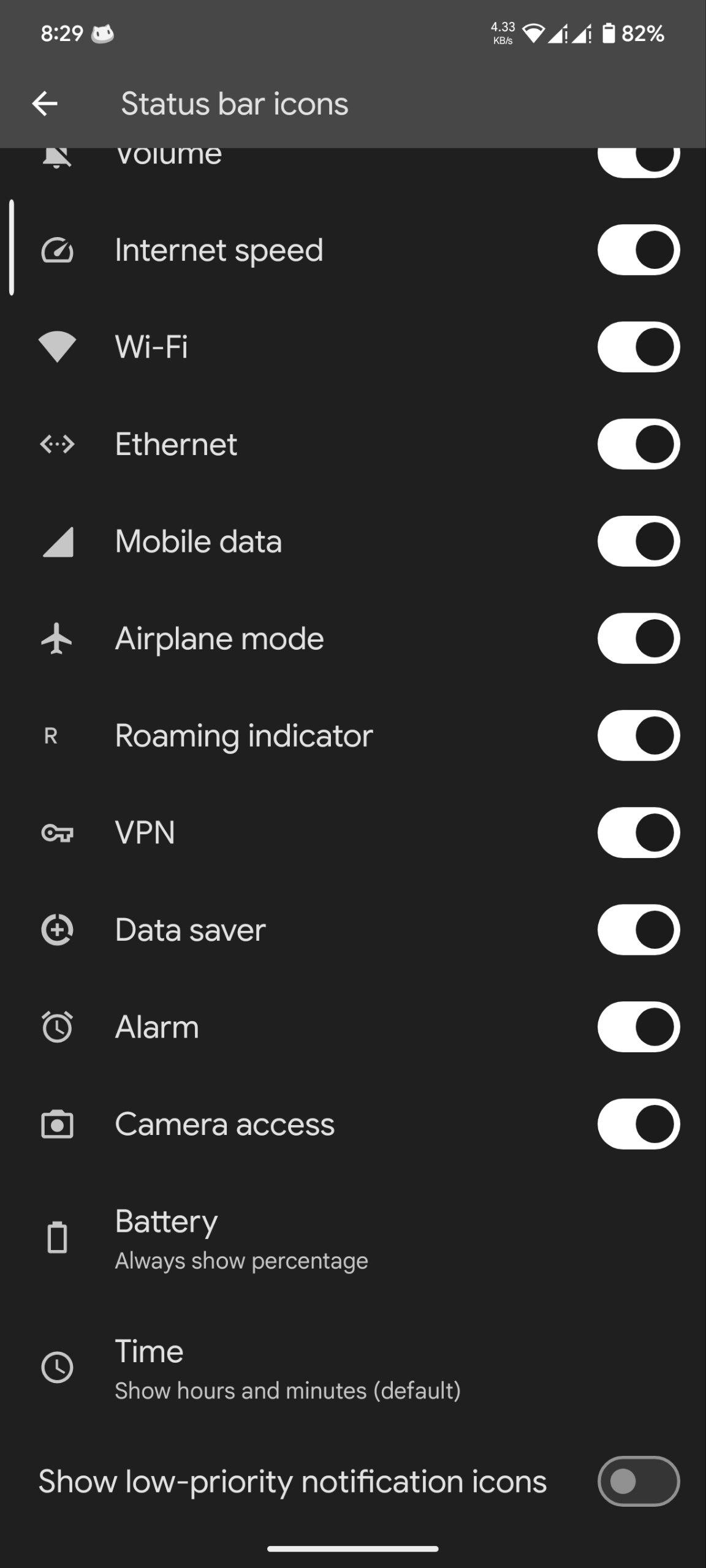Open Battery percentage options
Image resolution: width=706 pixels, height=1568 pixels.
[241, 1238]
